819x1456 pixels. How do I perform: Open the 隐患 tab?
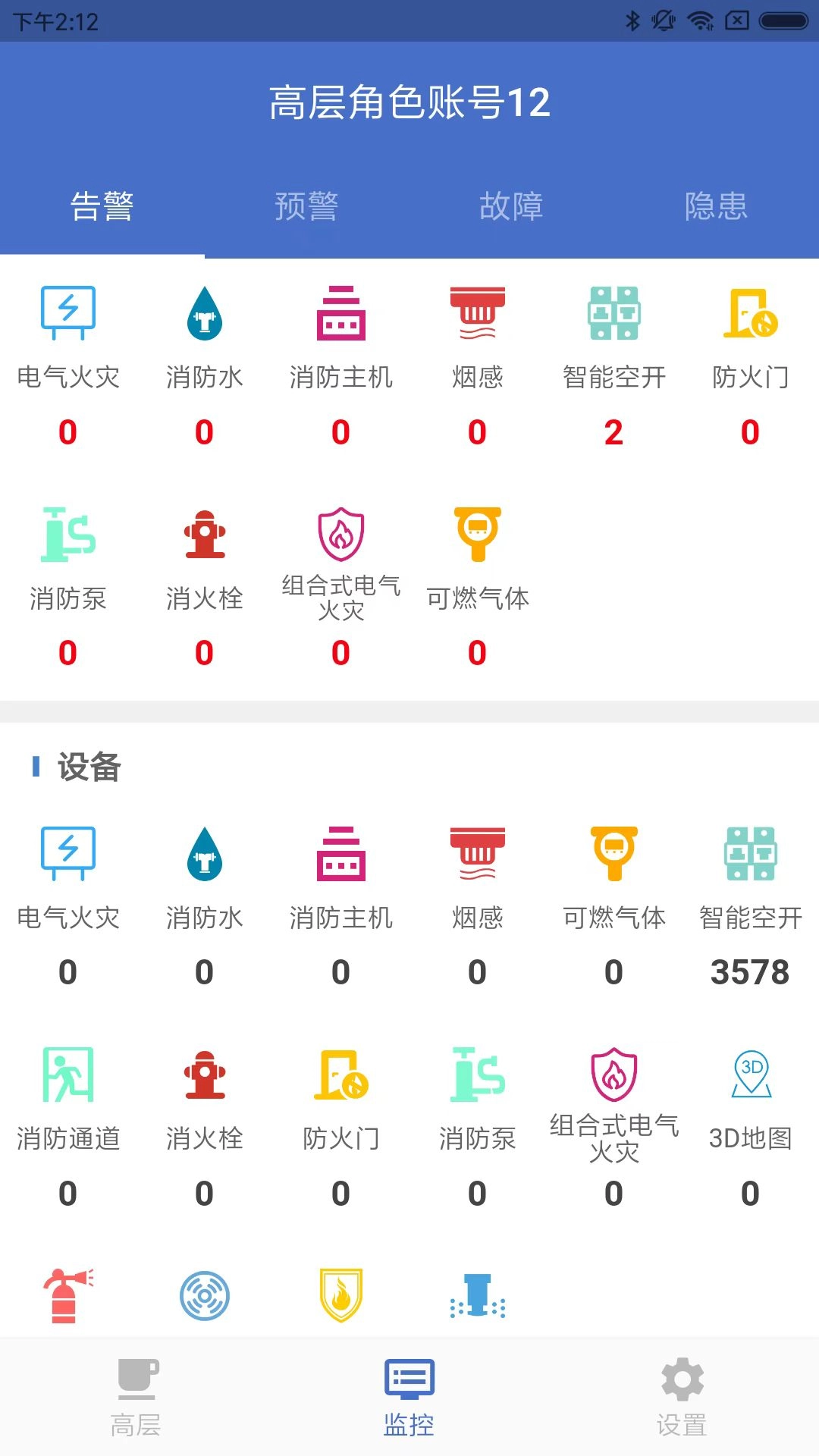point(717,206)
